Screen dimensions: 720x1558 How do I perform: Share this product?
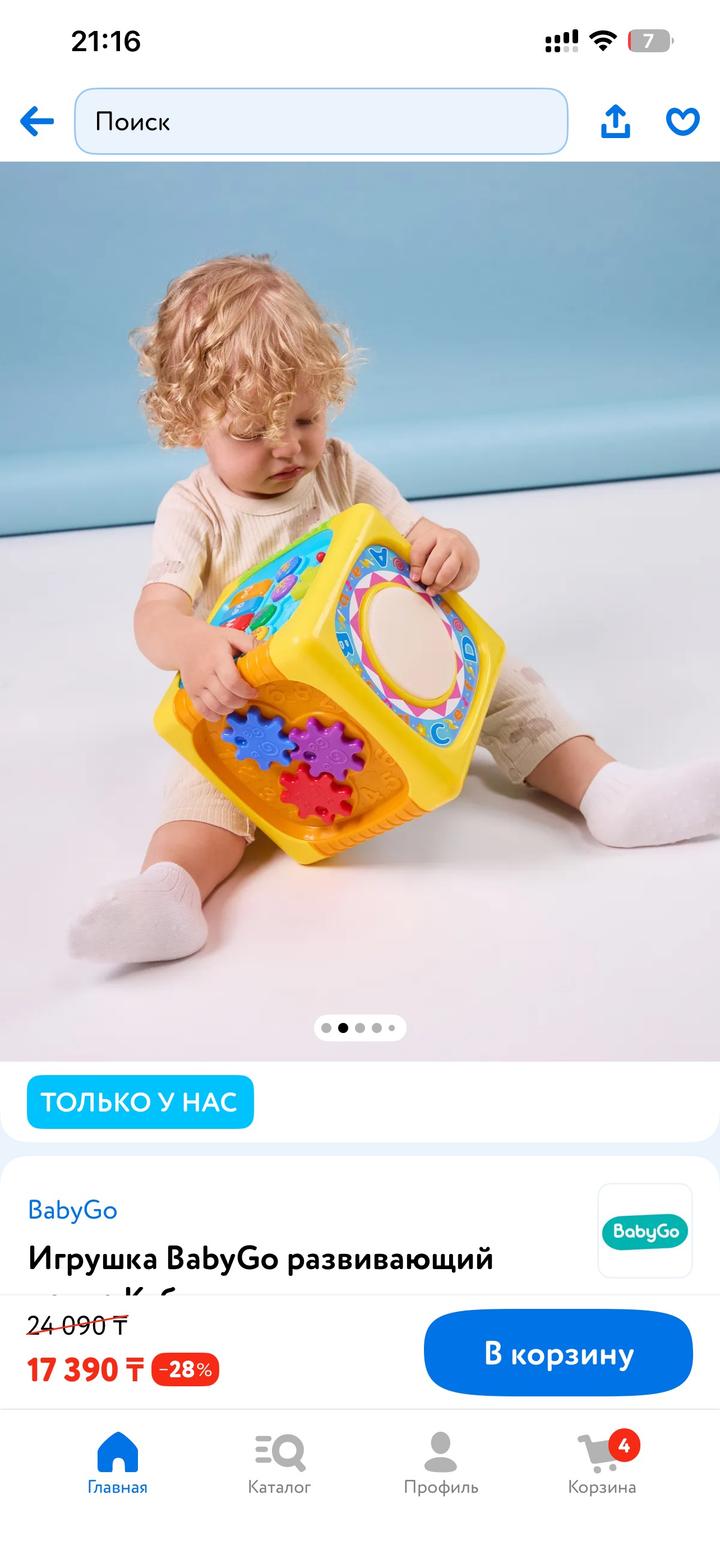point(615,122)
